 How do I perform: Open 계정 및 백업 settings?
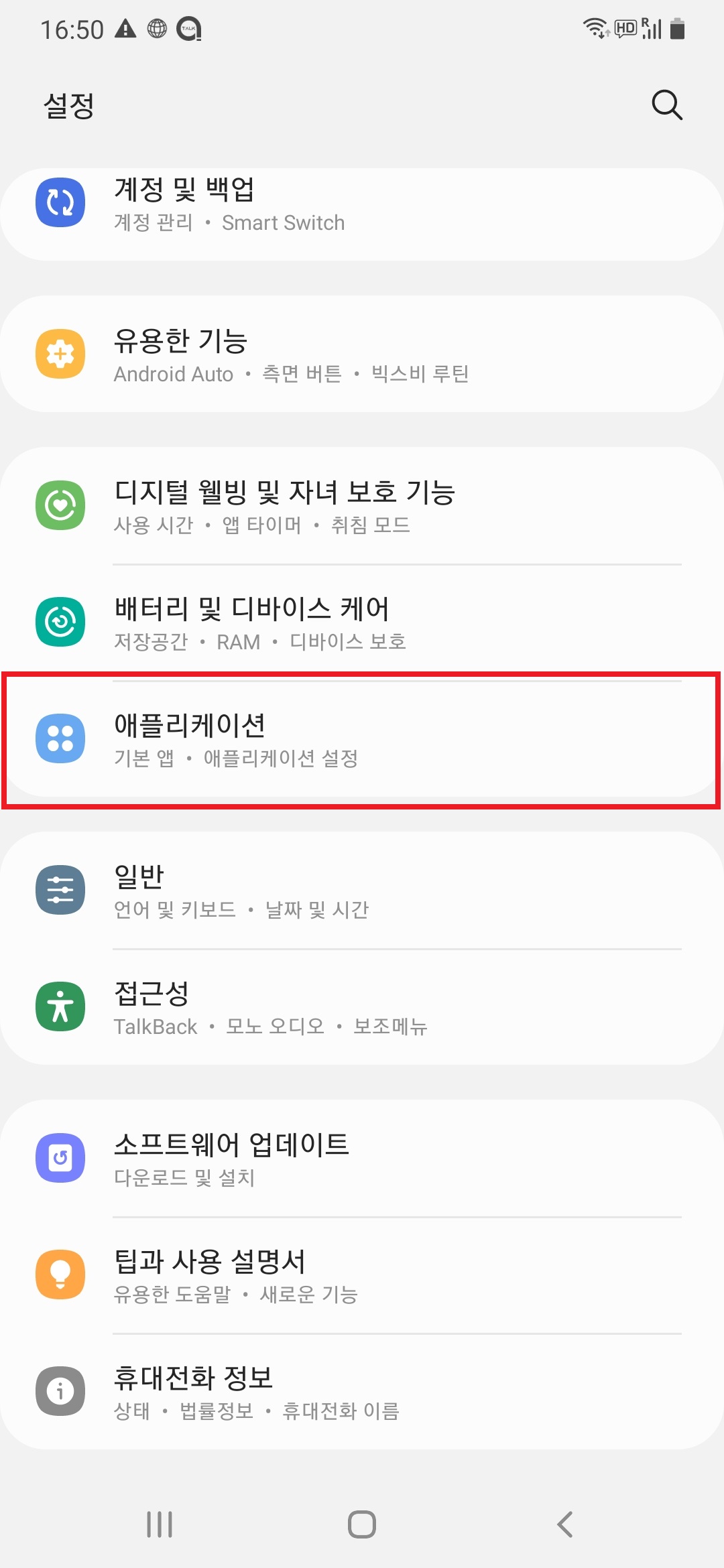pos(362,206)
